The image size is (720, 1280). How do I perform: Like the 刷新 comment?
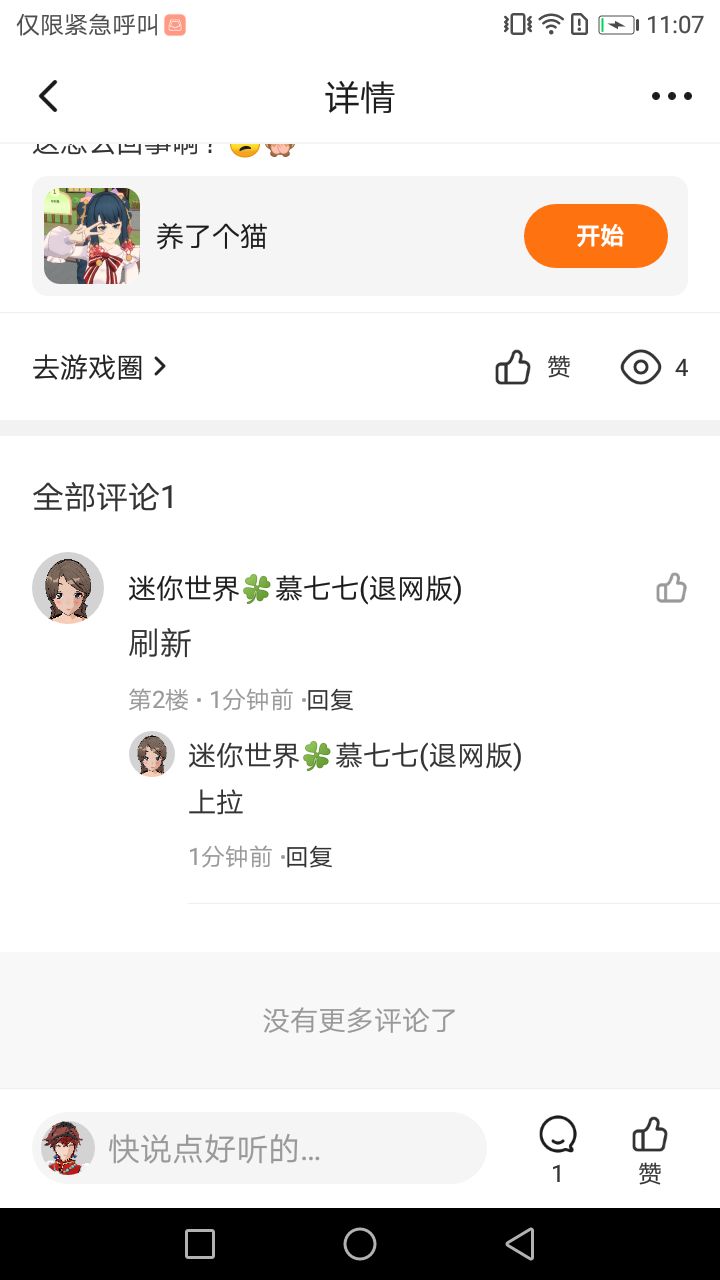[x=671, y=588]
